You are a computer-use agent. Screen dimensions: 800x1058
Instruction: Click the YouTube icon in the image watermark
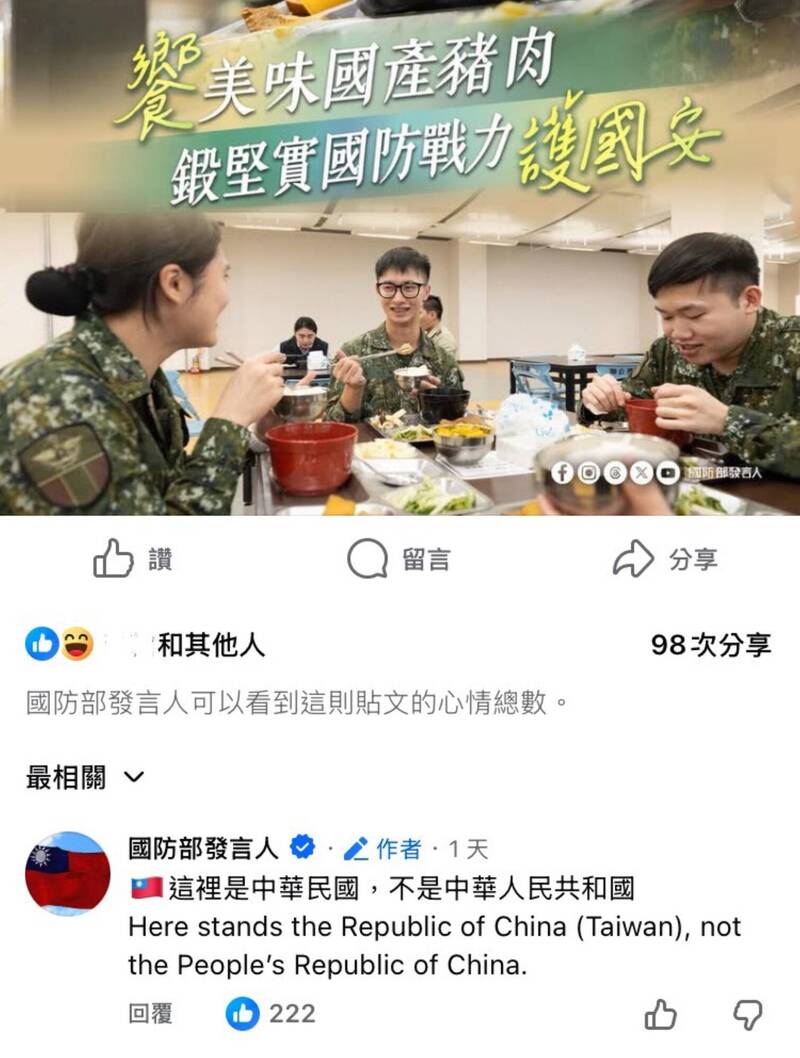point(666,472)
